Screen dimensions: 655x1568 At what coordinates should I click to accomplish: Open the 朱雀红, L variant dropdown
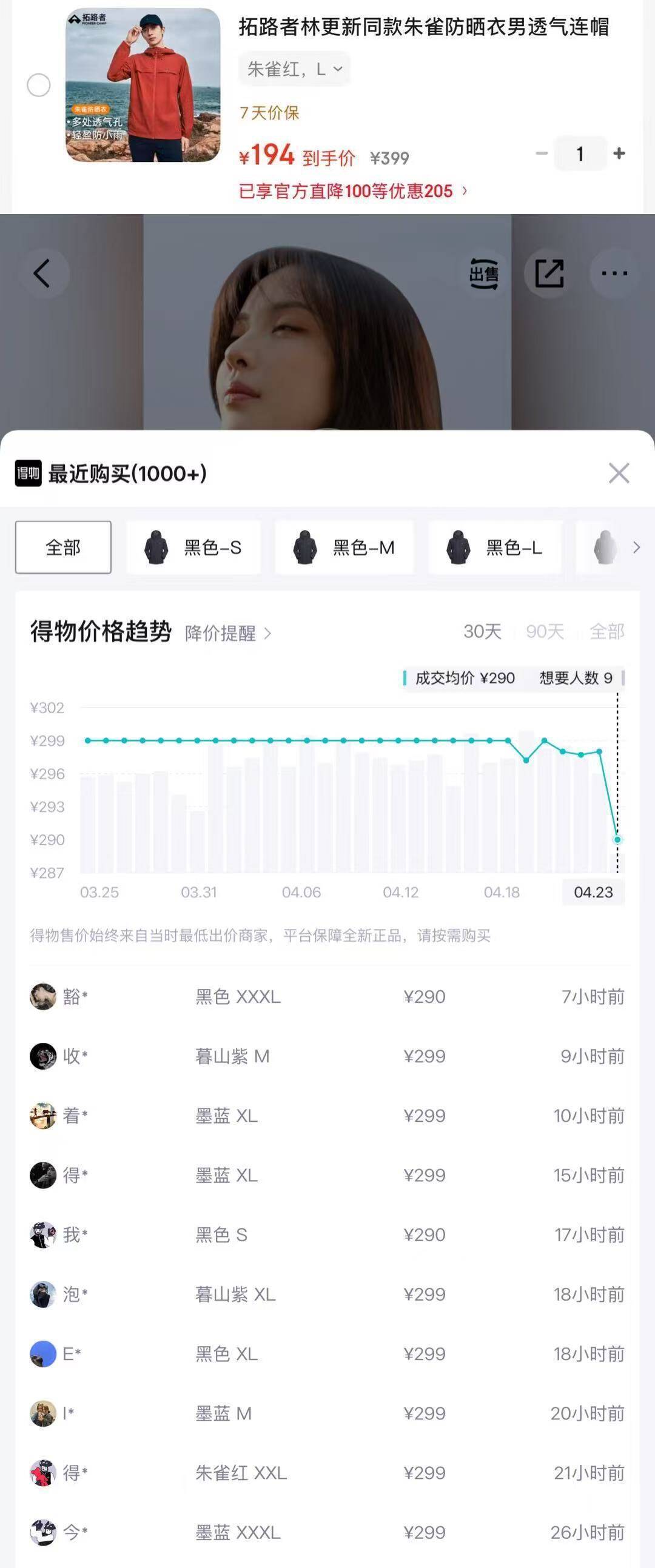[295, 69]
